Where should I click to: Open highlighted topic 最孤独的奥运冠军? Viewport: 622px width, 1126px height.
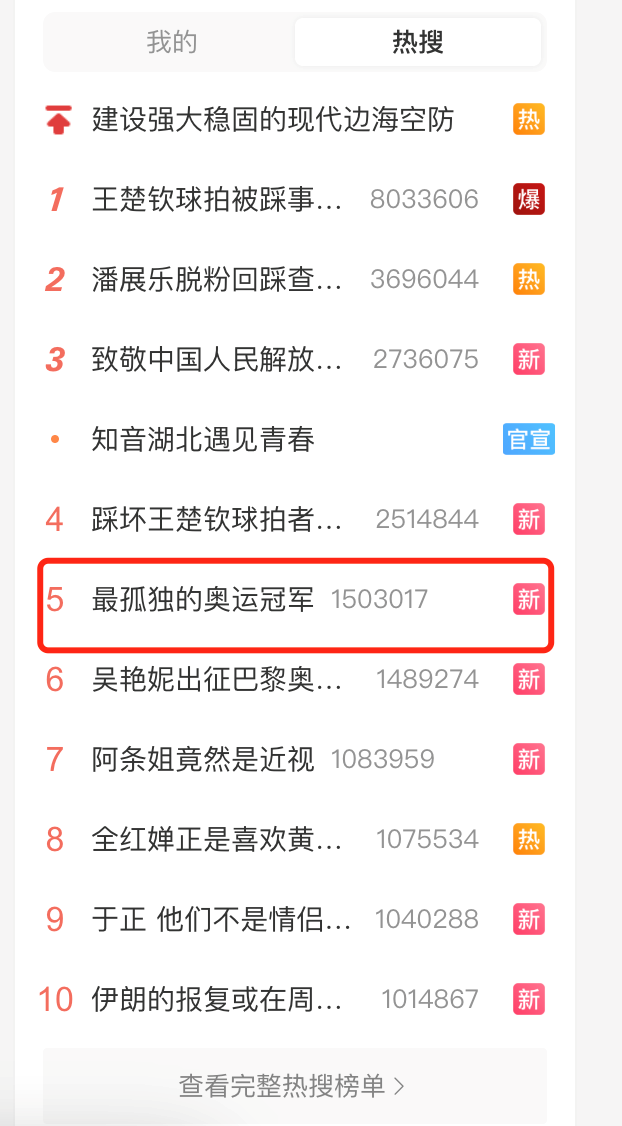pos(203,599)
